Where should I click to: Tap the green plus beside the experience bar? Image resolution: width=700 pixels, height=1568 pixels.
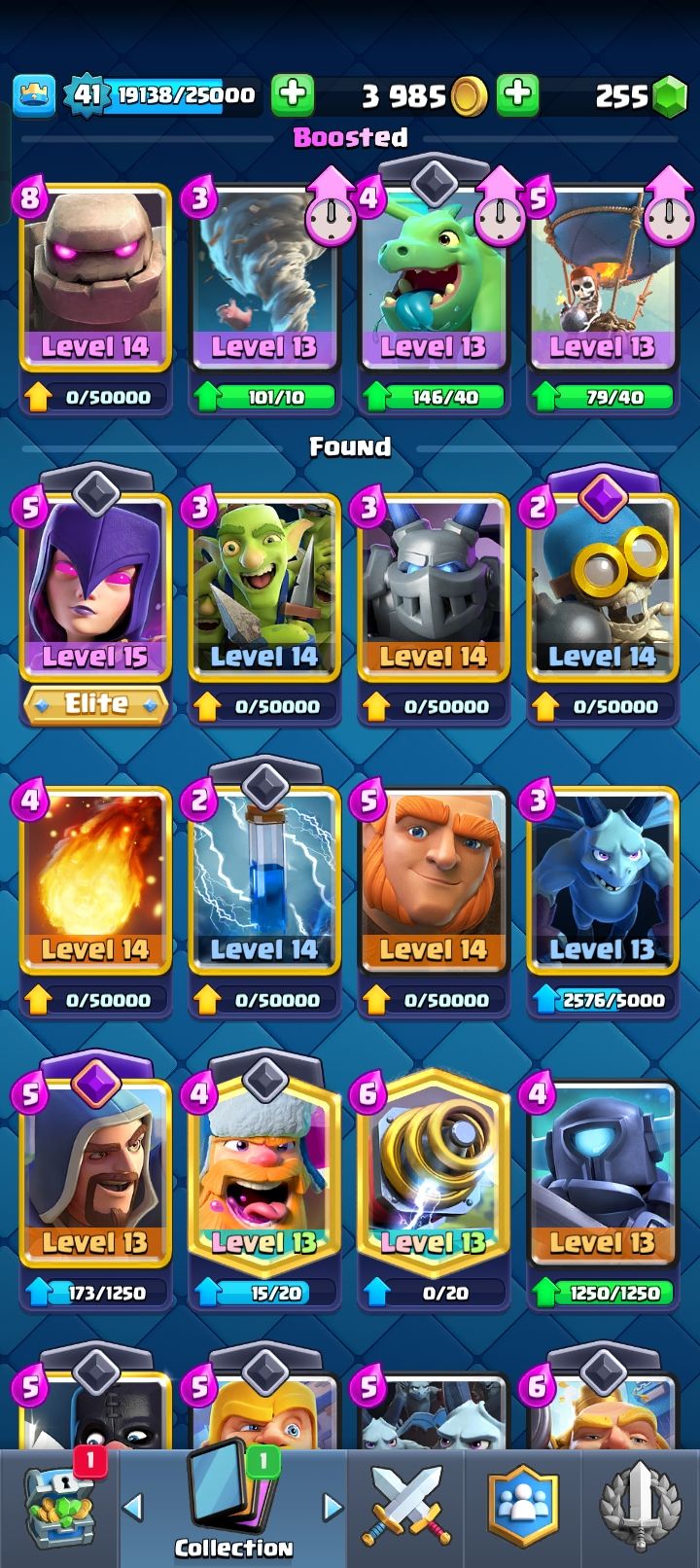coord(292,94)
